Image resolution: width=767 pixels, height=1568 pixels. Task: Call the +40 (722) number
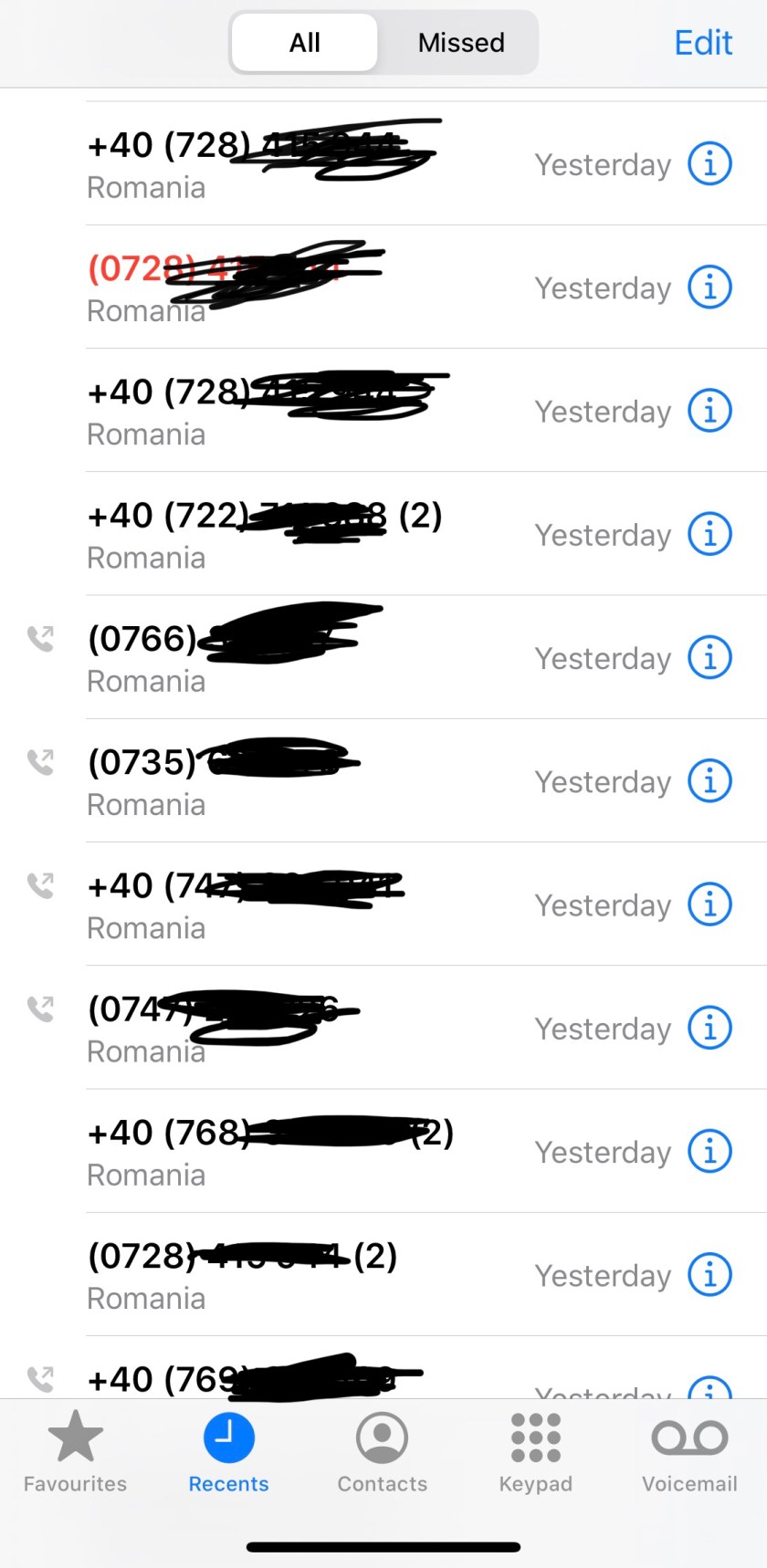pyautogui.click(x=274, y=535)
